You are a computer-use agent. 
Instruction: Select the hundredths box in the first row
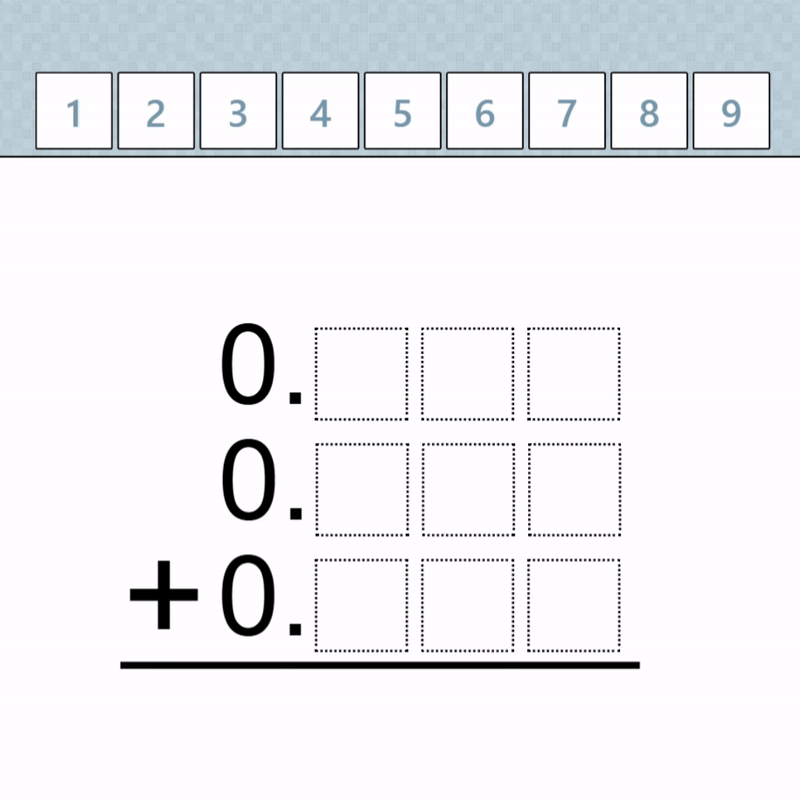tap(467, 373)
